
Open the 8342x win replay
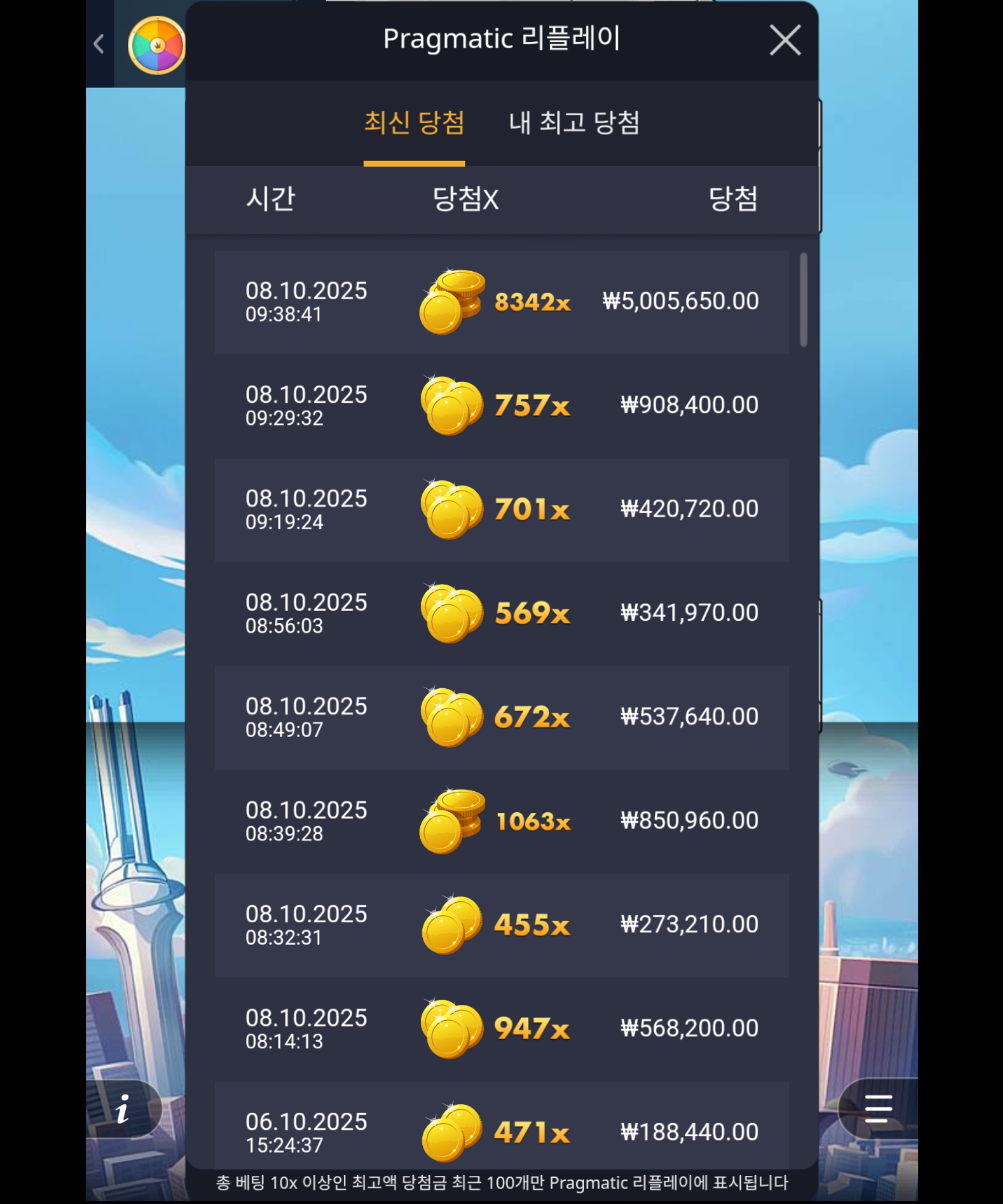point(501,302)
